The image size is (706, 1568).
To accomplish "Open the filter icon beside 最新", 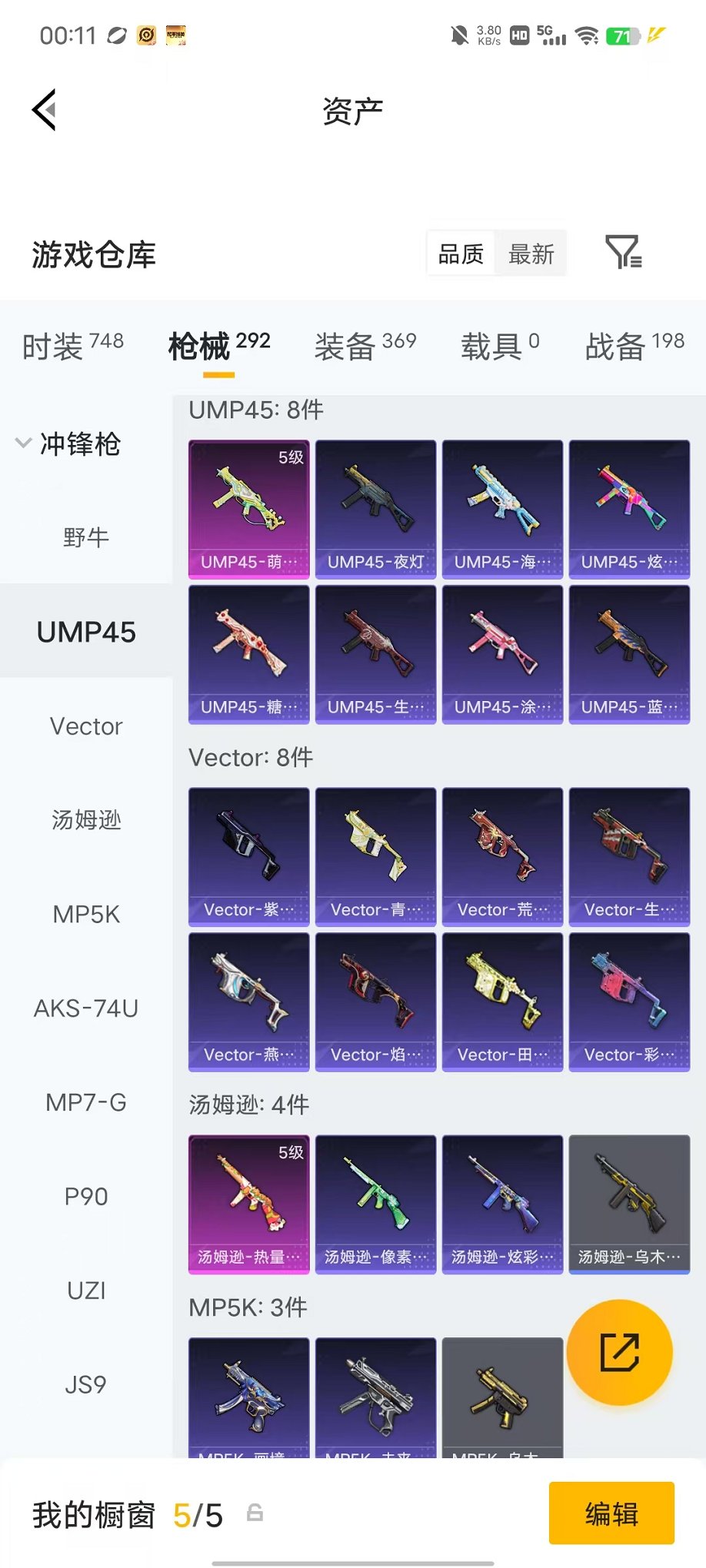I will click(x=624, y=252).
